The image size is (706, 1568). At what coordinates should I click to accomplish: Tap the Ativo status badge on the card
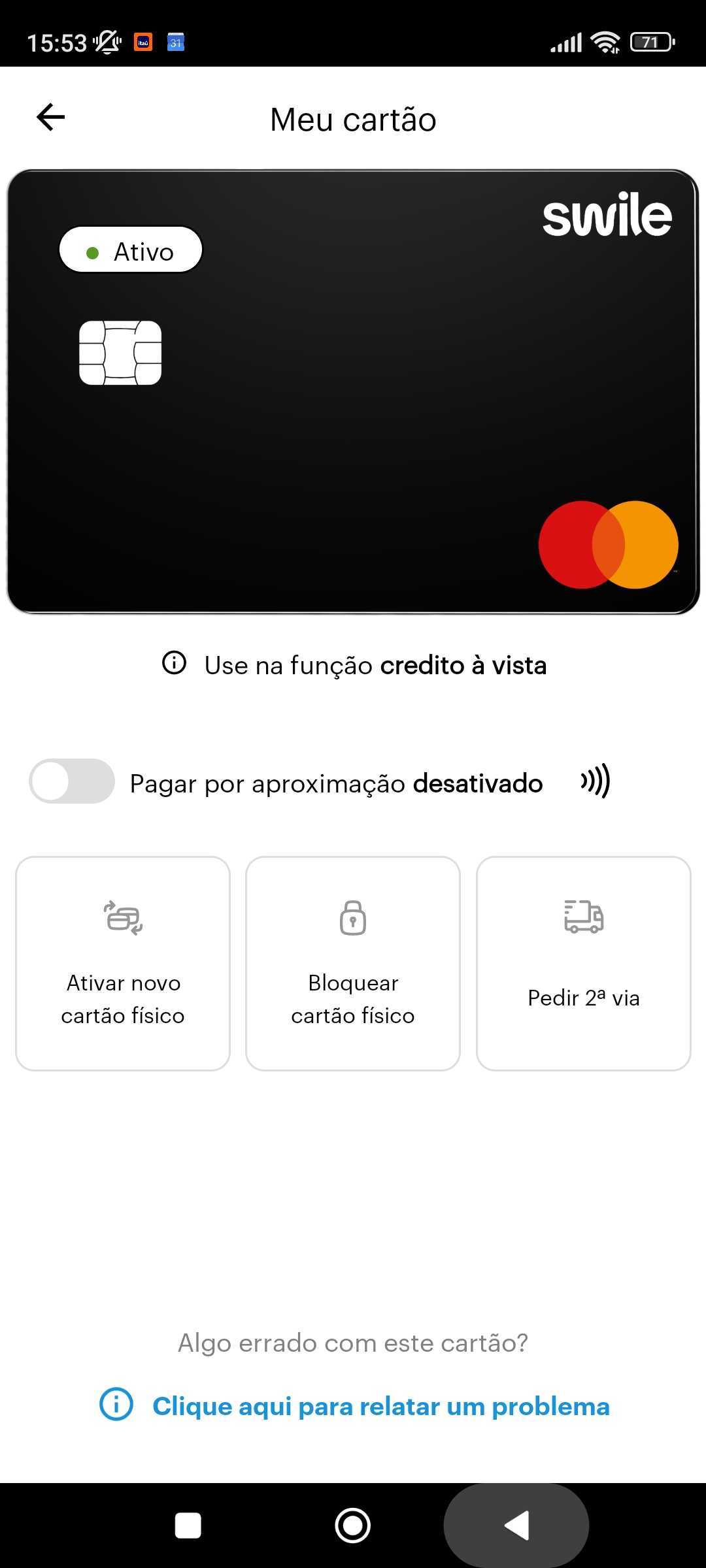130,249
